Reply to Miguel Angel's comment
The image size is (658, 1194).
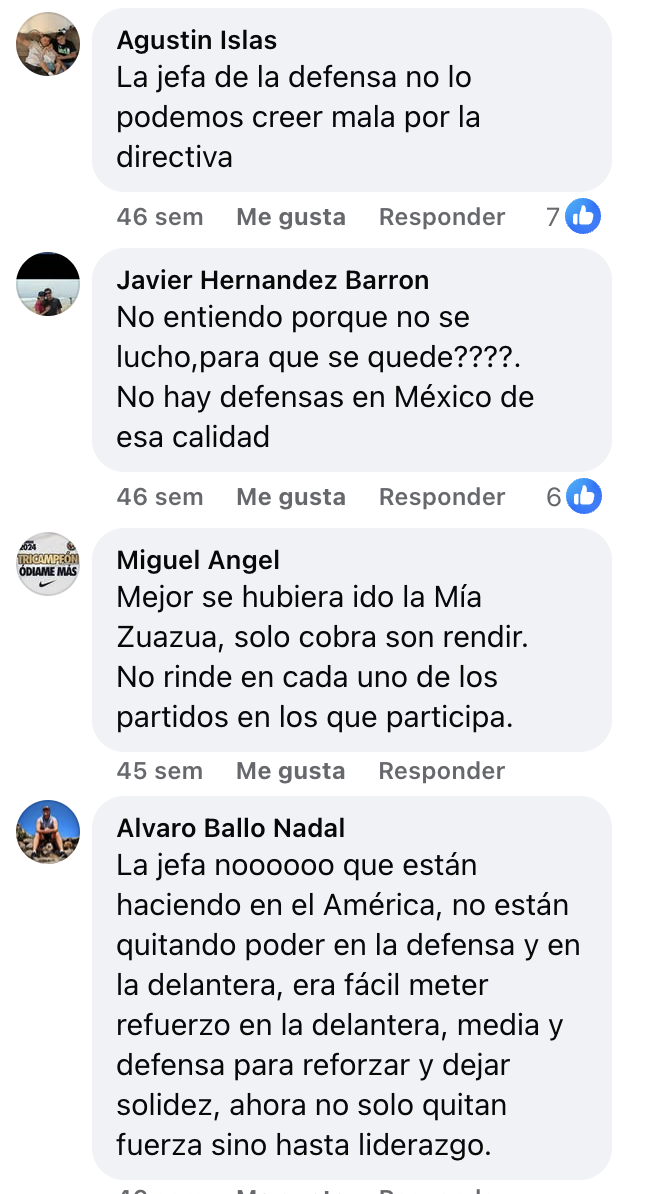pos(441,771)
